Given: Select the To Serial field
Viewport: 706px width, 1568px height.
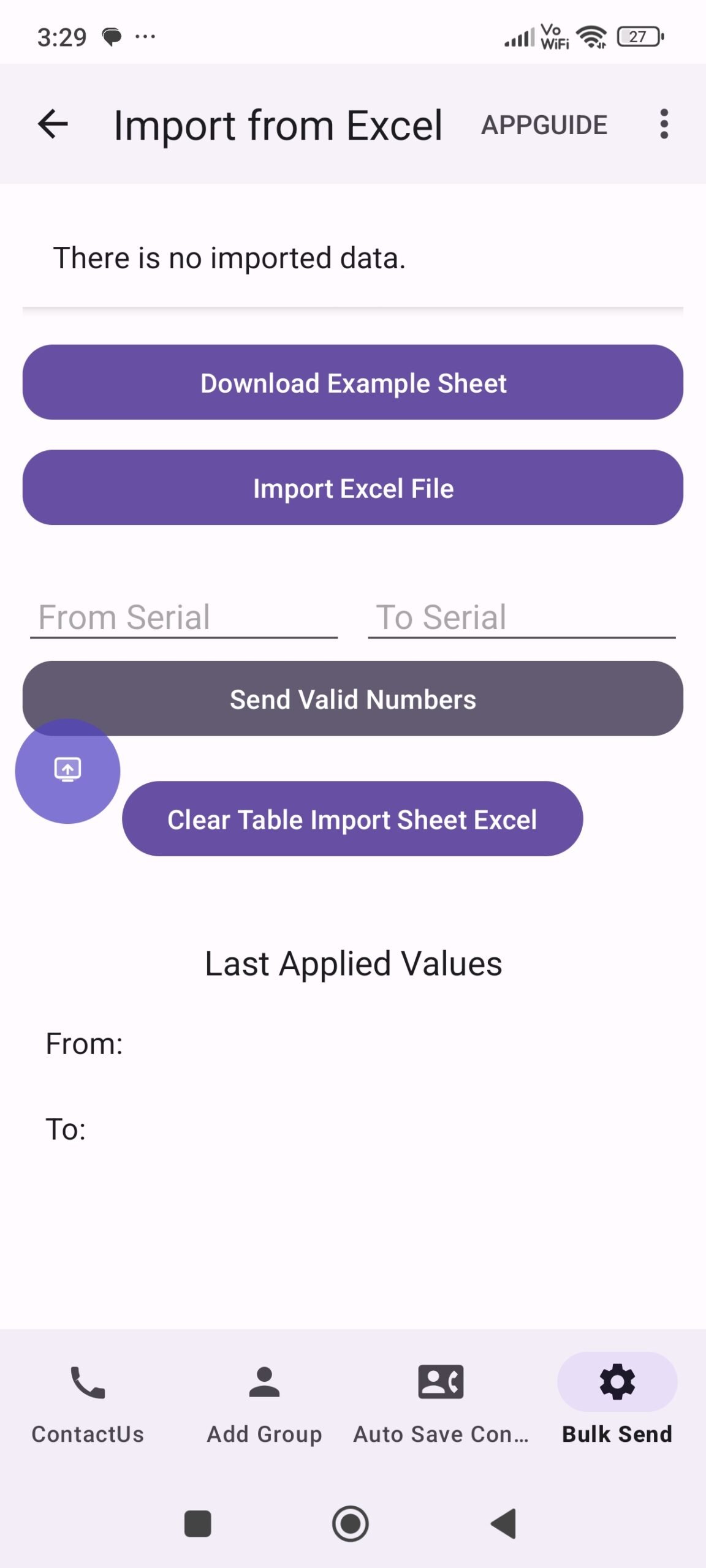Looking at the screenshot, I should 522,617.
